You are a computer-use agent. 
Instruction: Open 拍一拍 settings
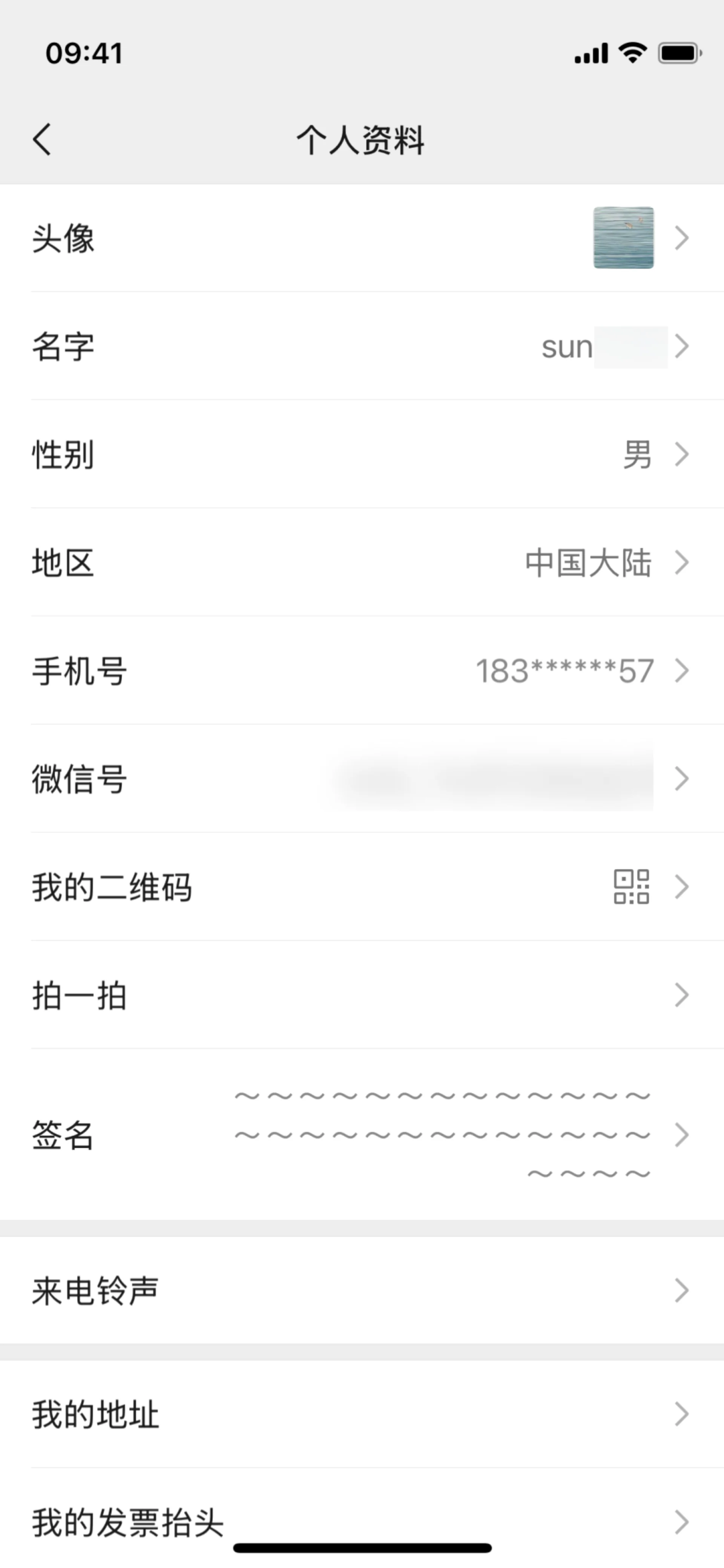pyautogui.click(x=361, y=995)
